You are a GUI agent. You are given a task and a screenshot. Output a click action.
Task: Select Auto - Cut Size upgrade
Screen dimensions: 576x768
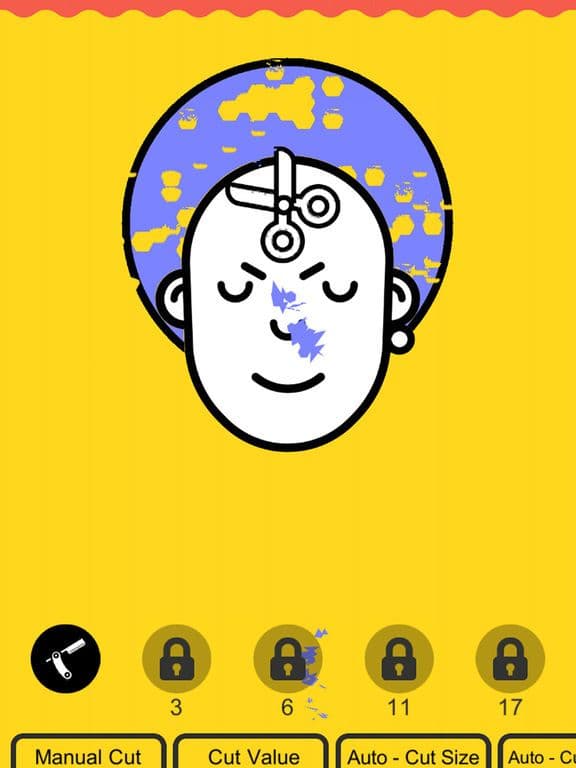pyautogui.click(x=413, y=751)
